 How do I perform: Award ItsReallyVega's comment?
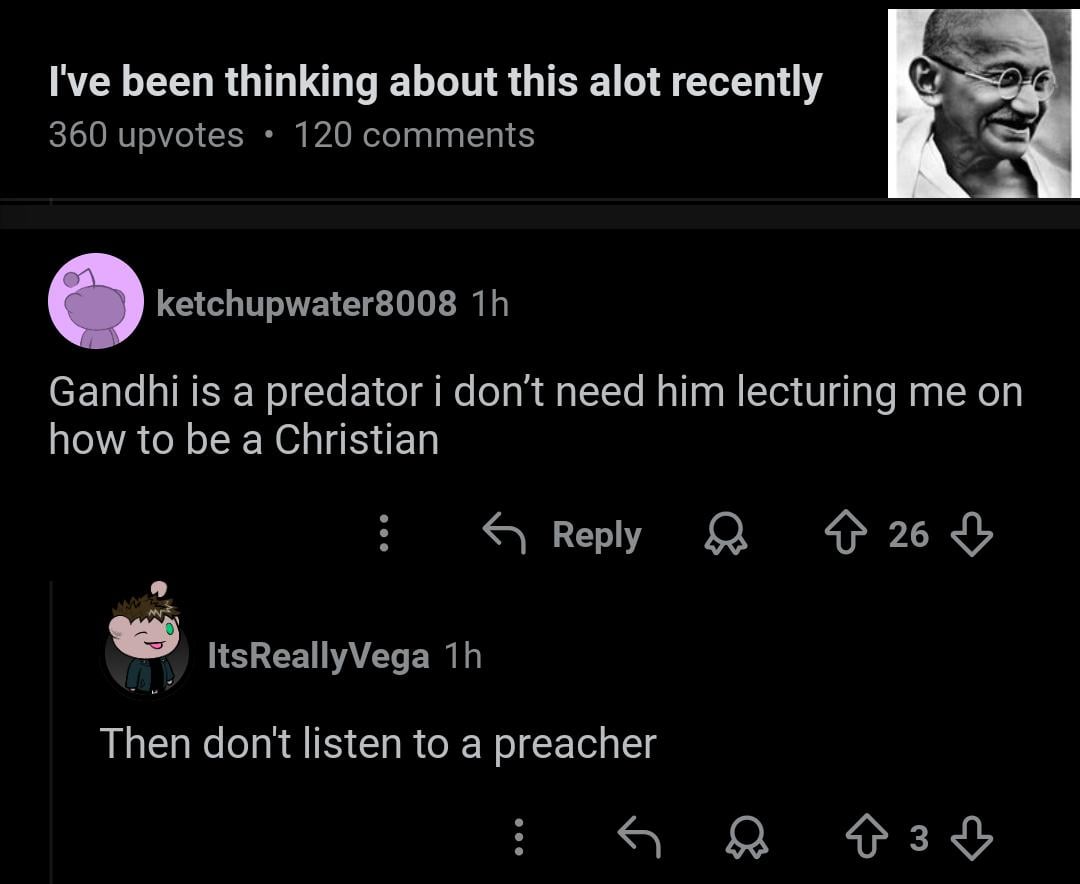746,837
